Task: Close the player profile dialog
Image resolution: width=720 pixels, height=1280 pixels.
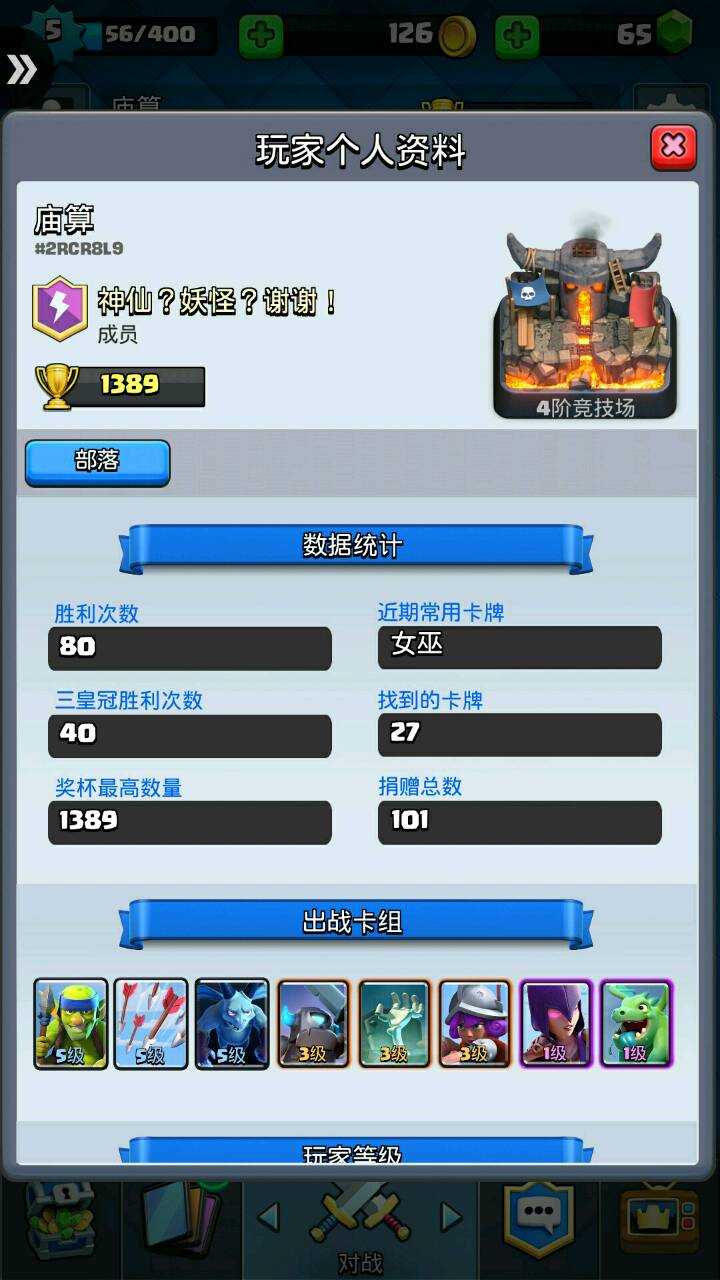Action: 673,147
